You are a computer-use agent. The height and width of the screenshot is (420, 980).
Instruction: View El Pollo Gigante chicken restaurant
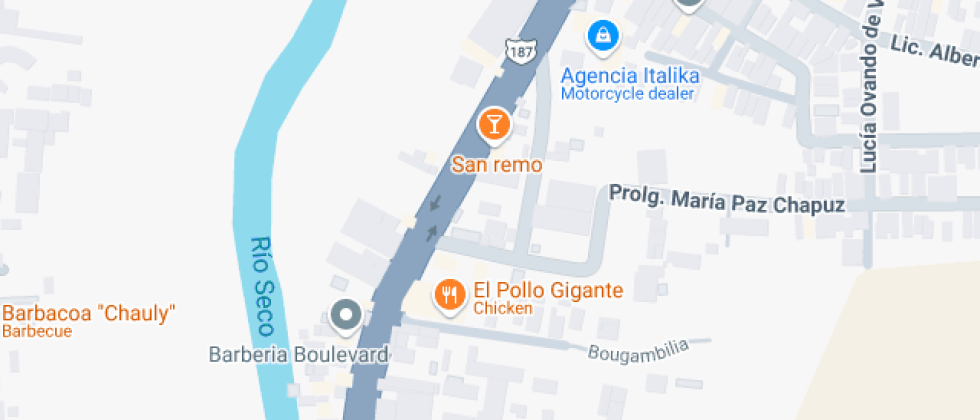(449, 294)
